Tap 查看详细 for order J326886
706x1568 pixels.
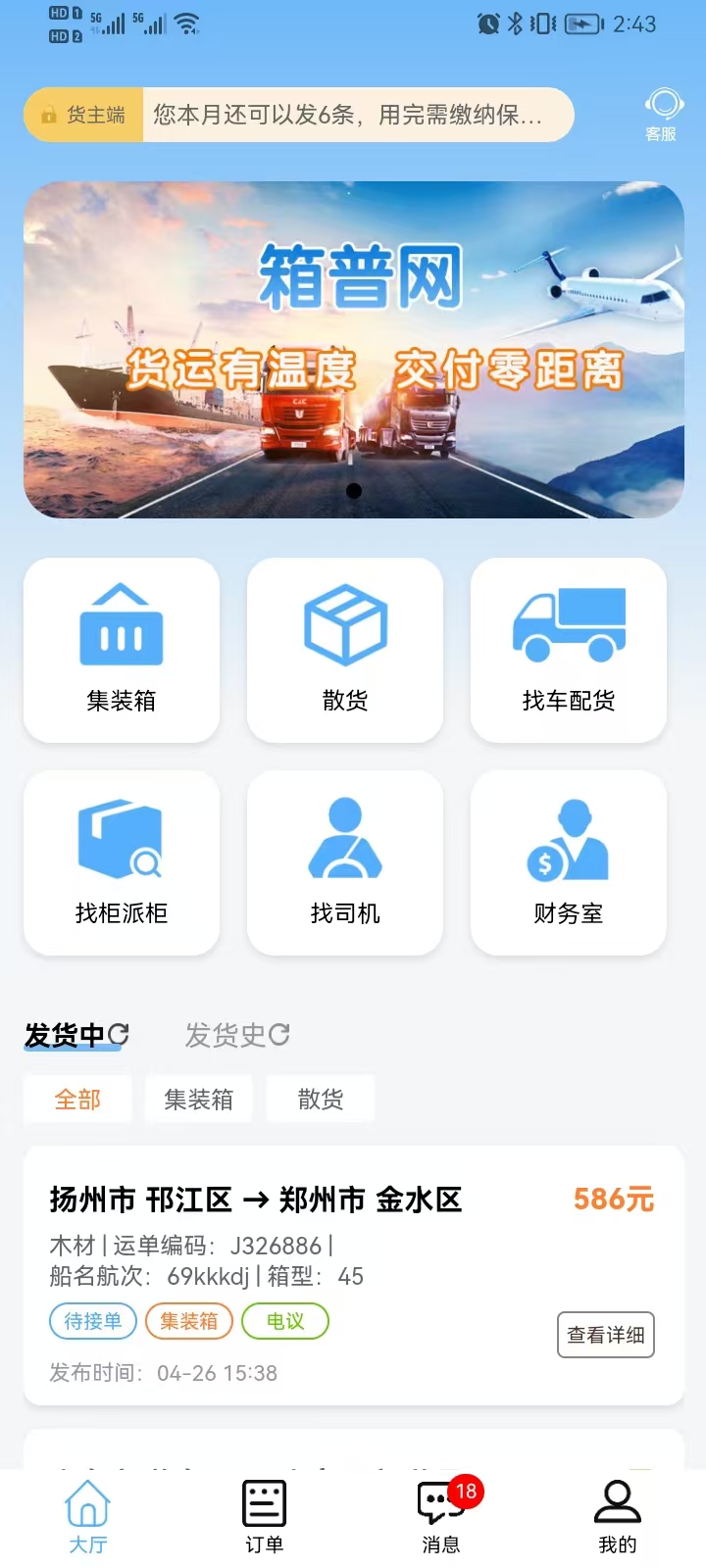(x=605, y=1335)
